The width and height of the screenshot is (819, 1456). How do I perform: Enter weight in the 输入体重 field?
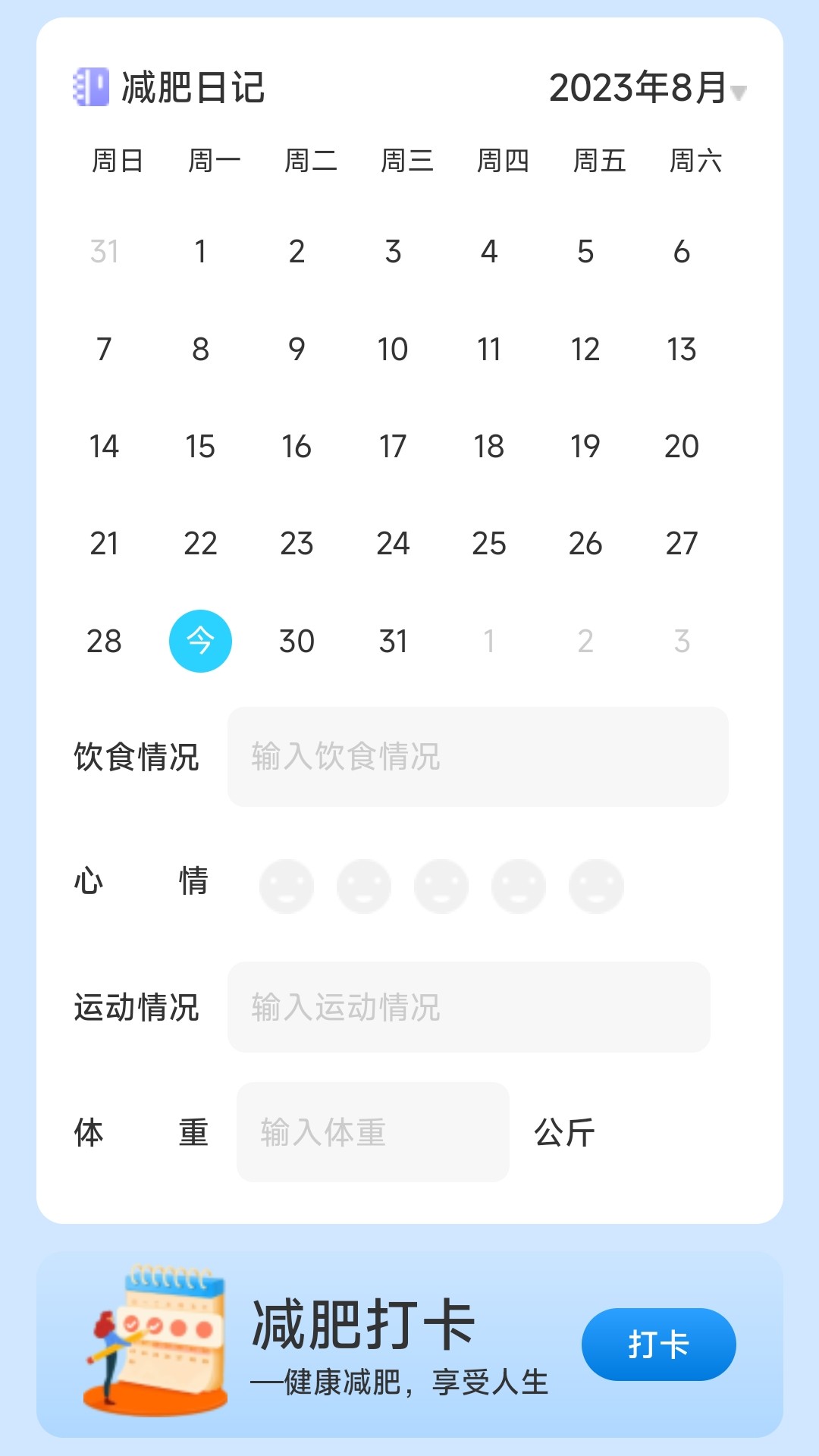[372, 1132]
